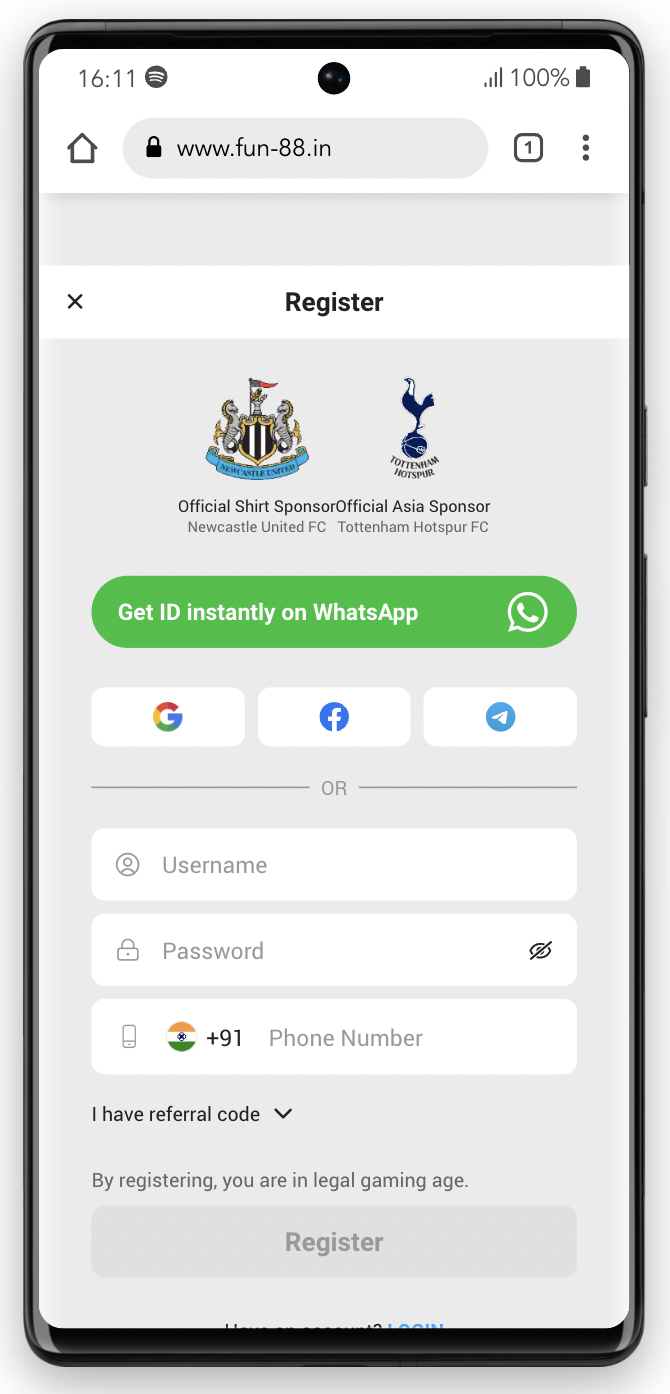Sign up with Facebook

334,717
